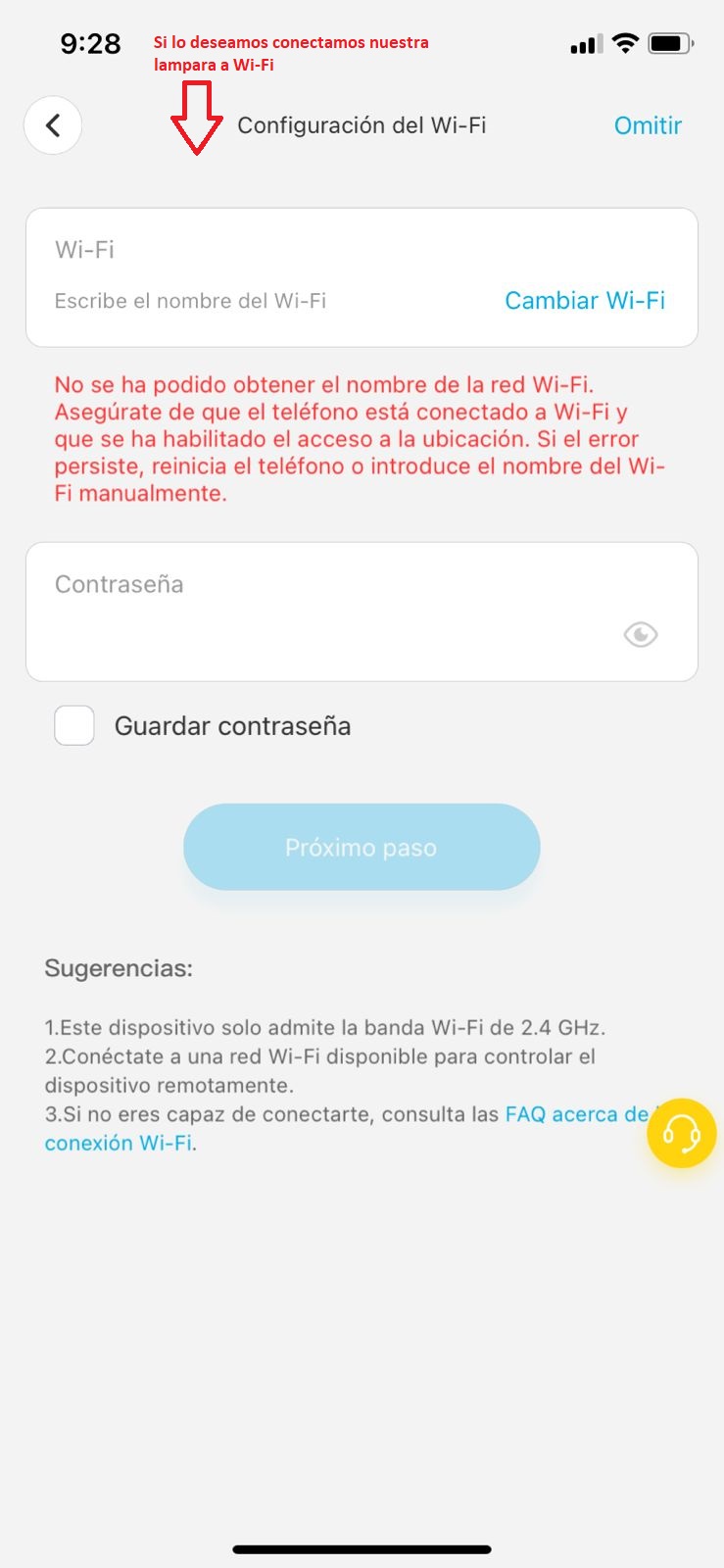The height and width of the screenshot is (1568, 724).
Task: Focus the Wi-Fi name input field
Action: (x=245, y=301)
